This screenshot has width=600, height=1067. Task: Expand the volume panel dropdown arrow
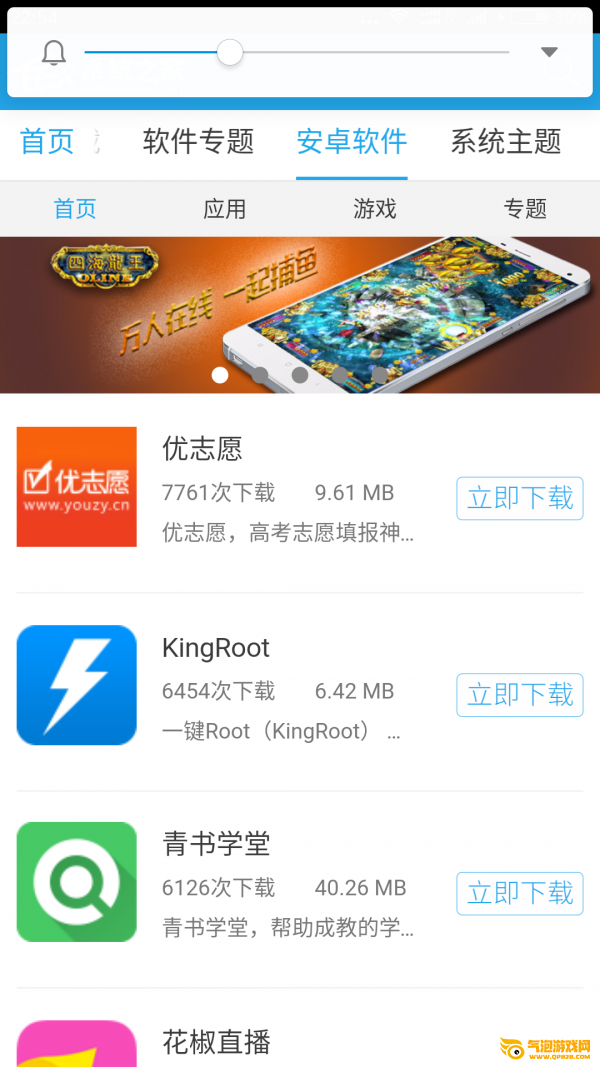[549, 52]
